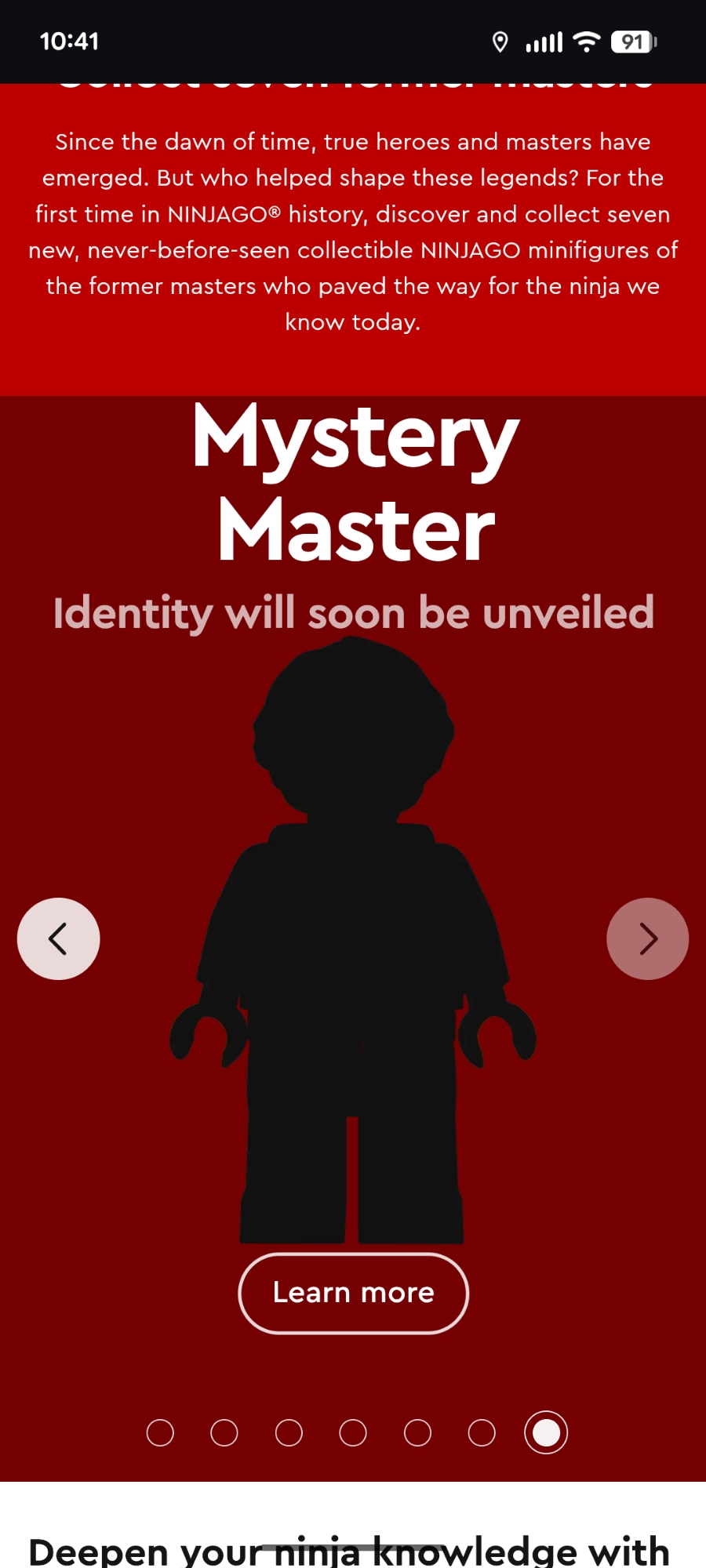
Task: Tap Learn more about Mystery Master
Action: coord(353,1293)
